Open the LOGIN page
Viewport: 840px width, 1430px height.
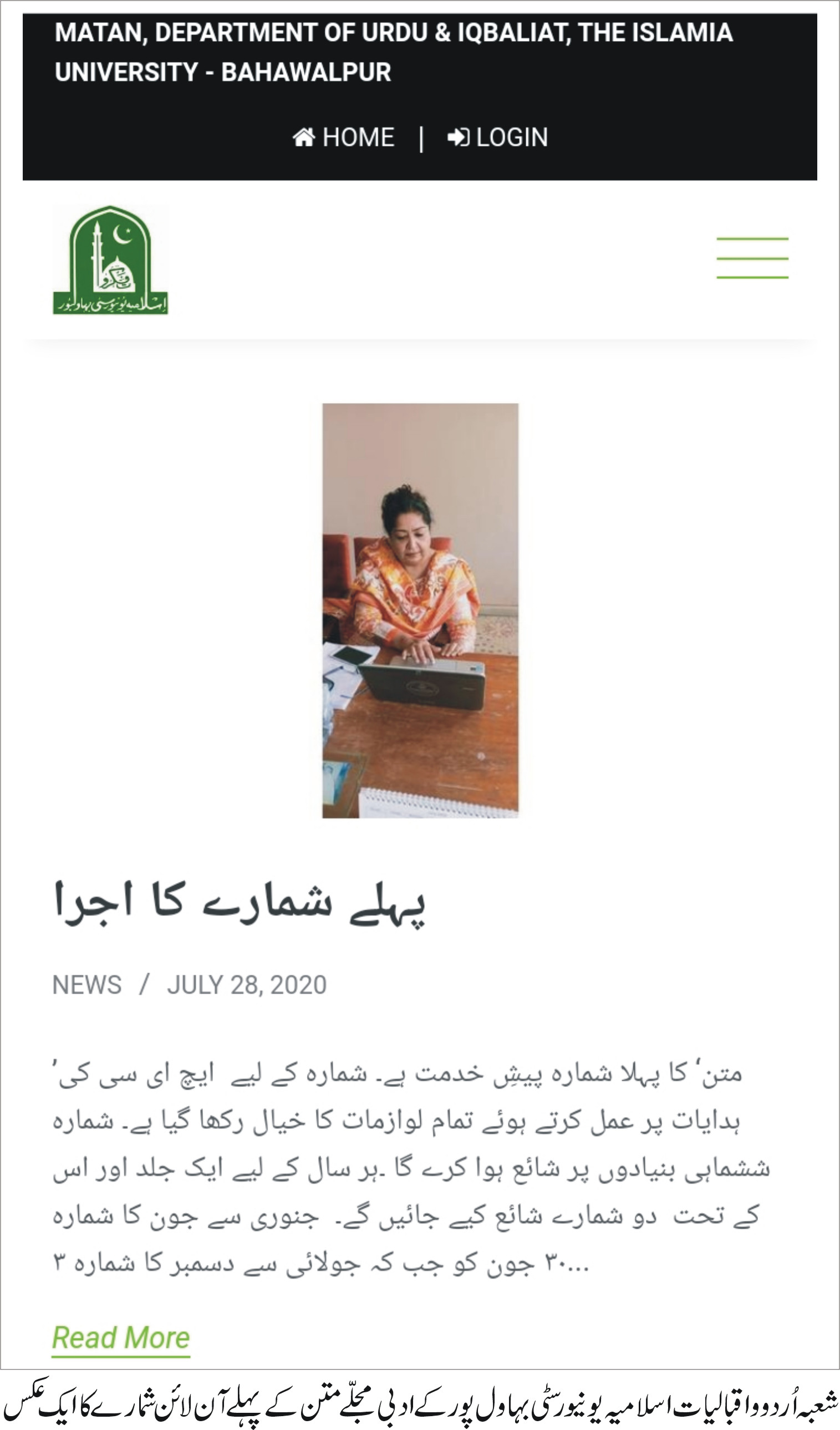(498, 138)
